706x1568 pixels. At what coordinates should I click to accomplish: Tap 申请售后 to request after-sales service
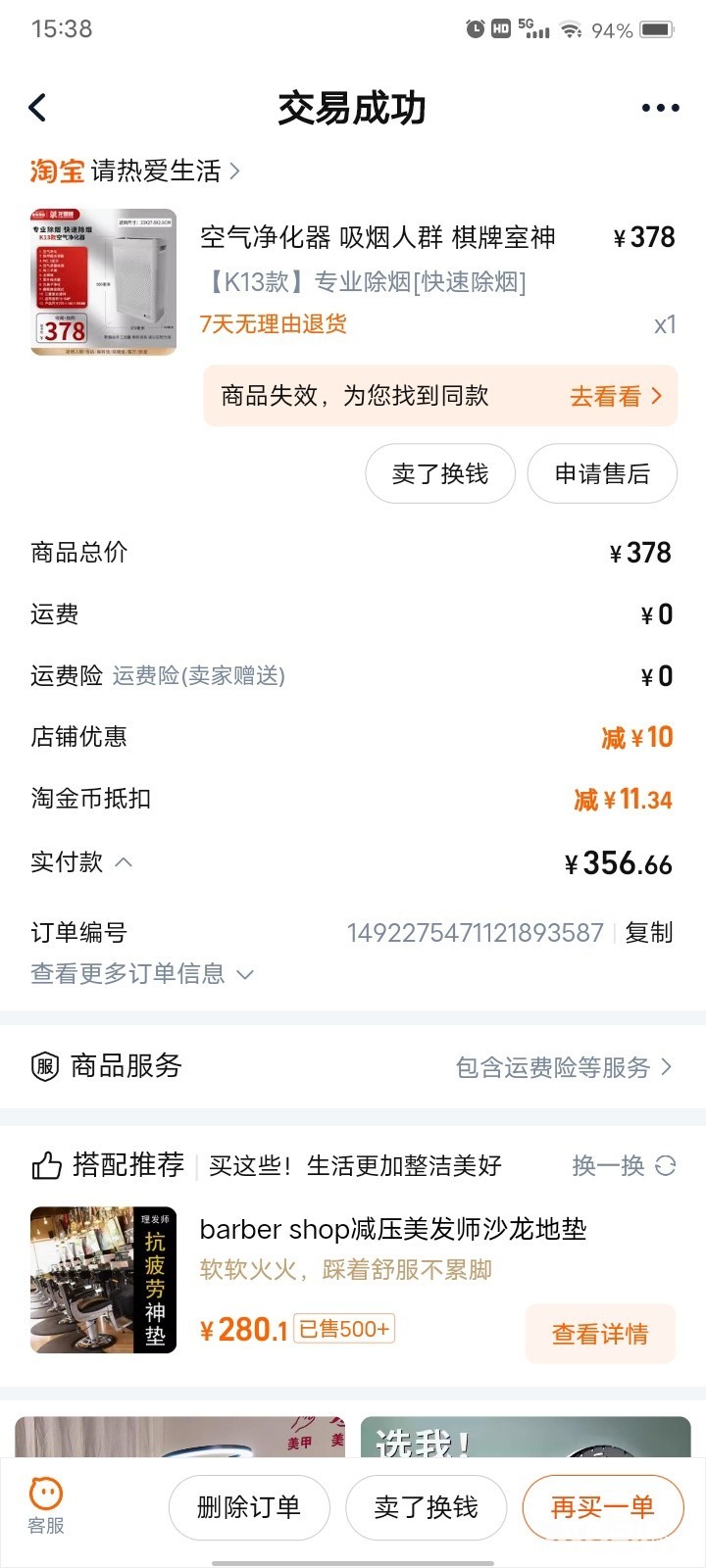coord(602,473)
